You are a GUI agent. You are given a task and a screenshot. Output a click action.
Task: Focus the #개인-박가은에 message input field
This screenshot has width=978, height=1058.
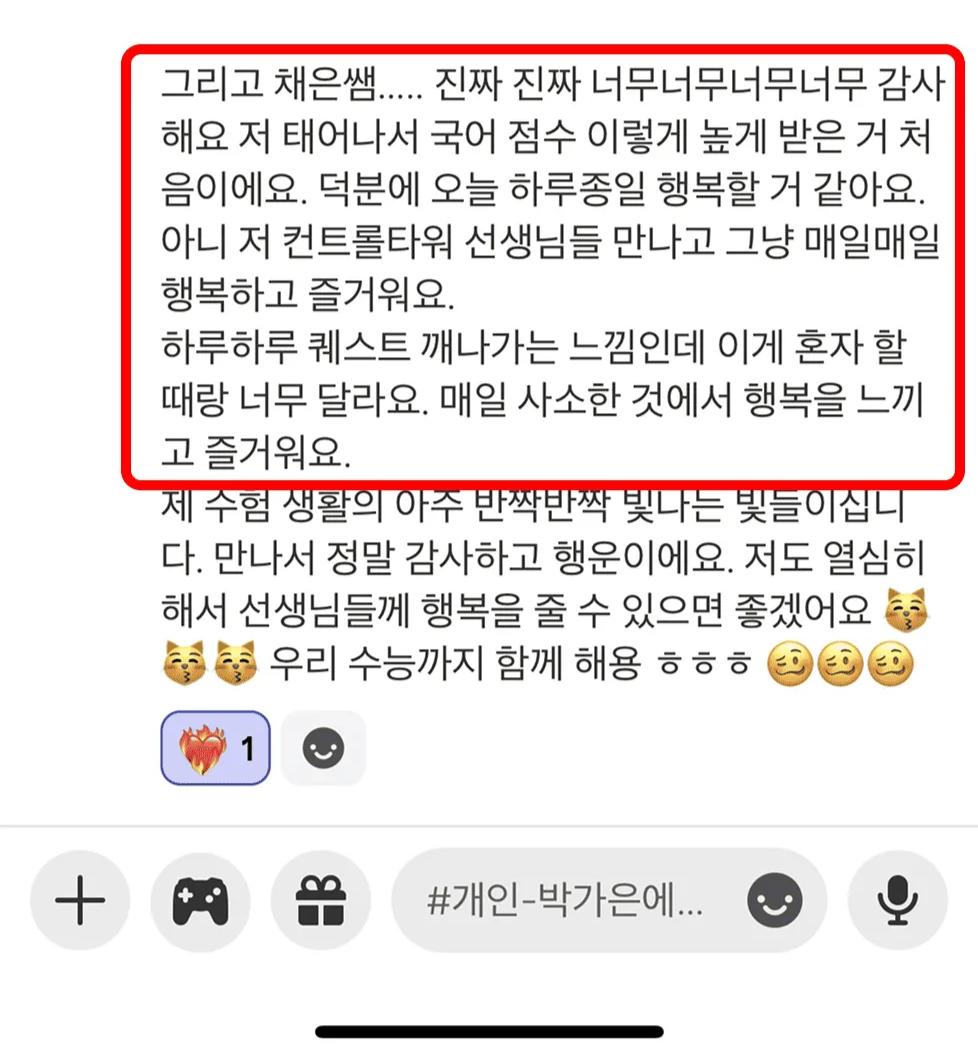(x=565, y=903)
